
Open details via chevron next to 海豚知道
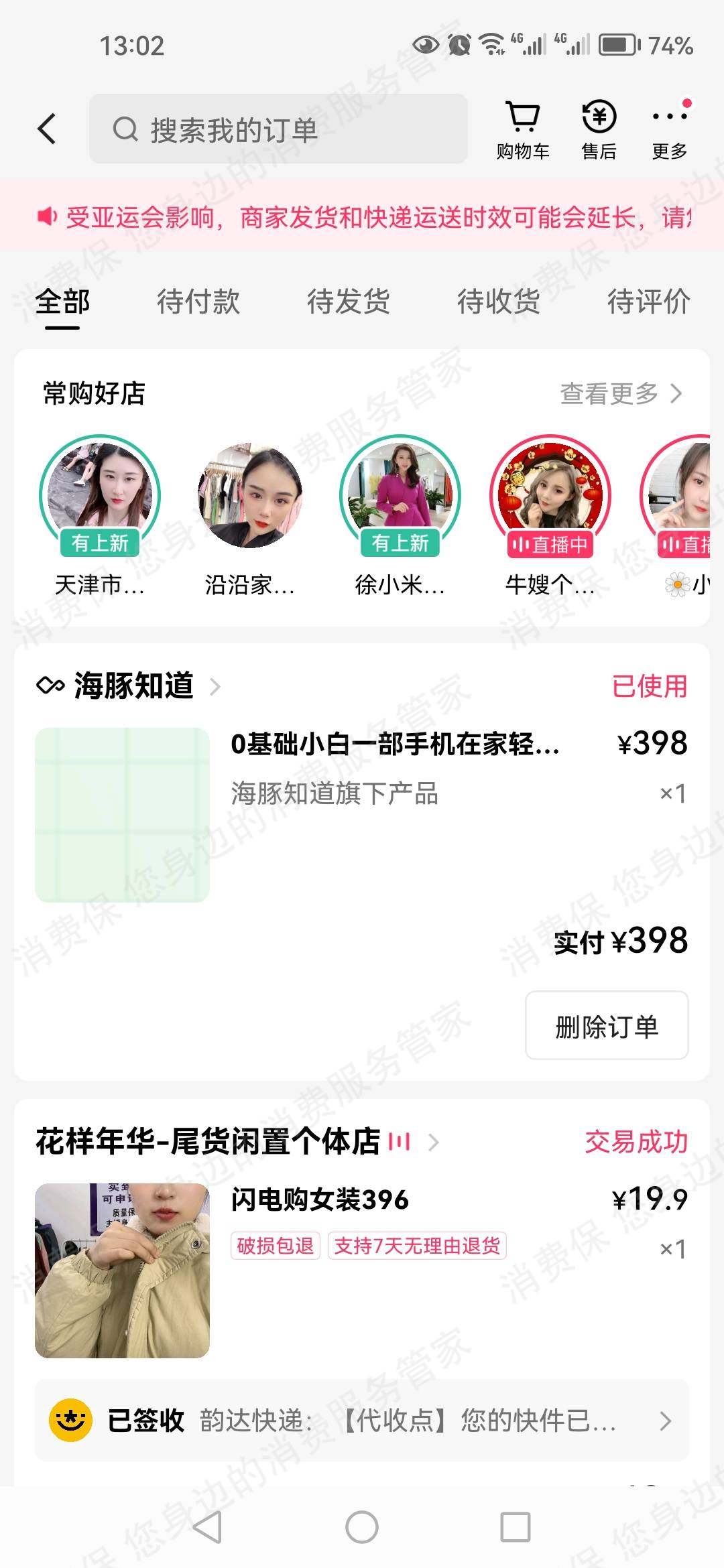coord(216,686)
